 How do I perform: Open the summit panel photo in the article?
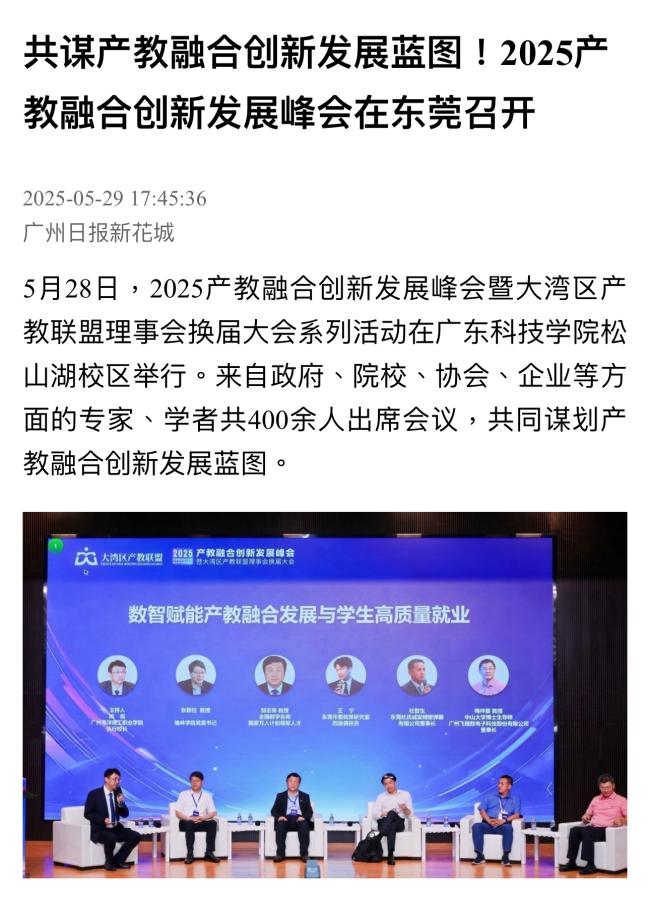coord(325,694)
